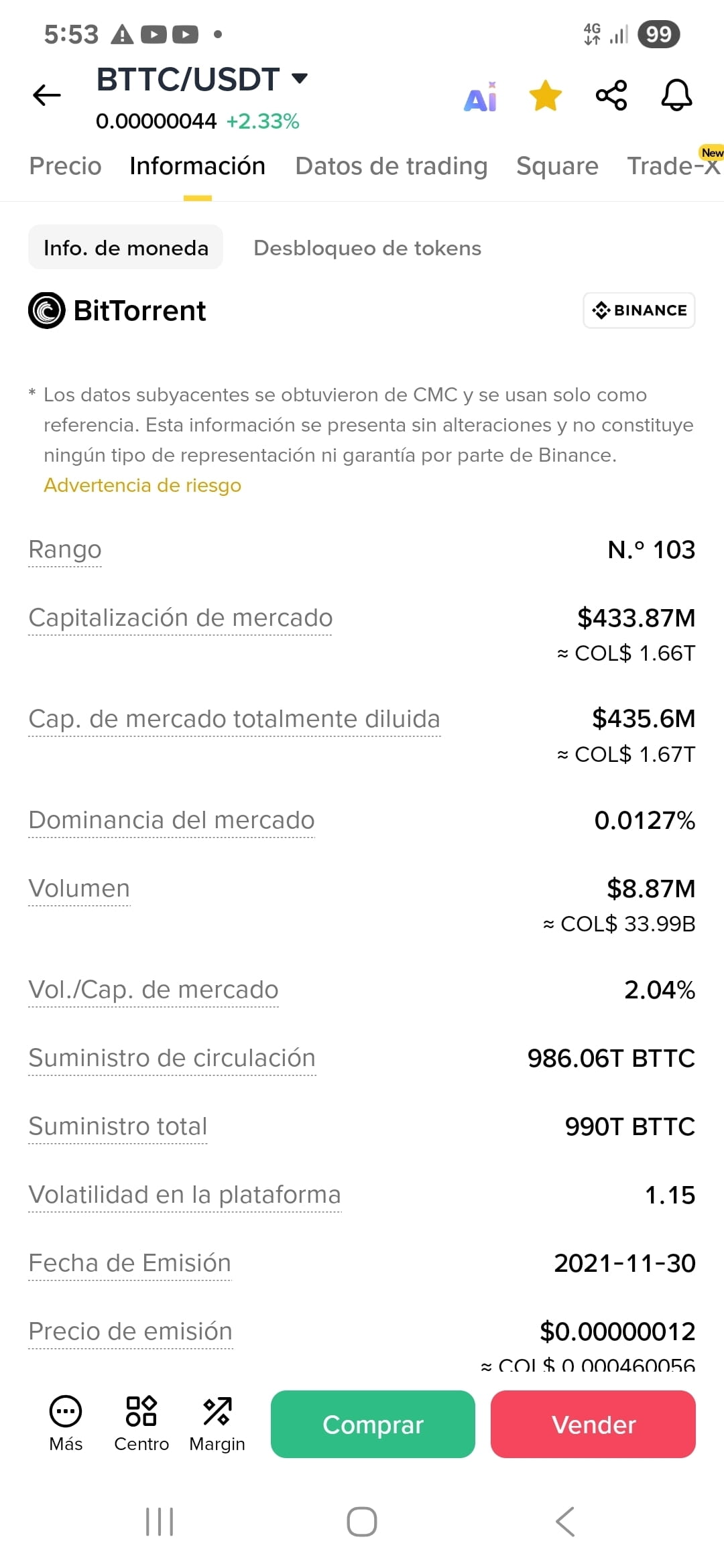Share the BTTC/USDT pair

pyautogui.click(x=611, y=96)
